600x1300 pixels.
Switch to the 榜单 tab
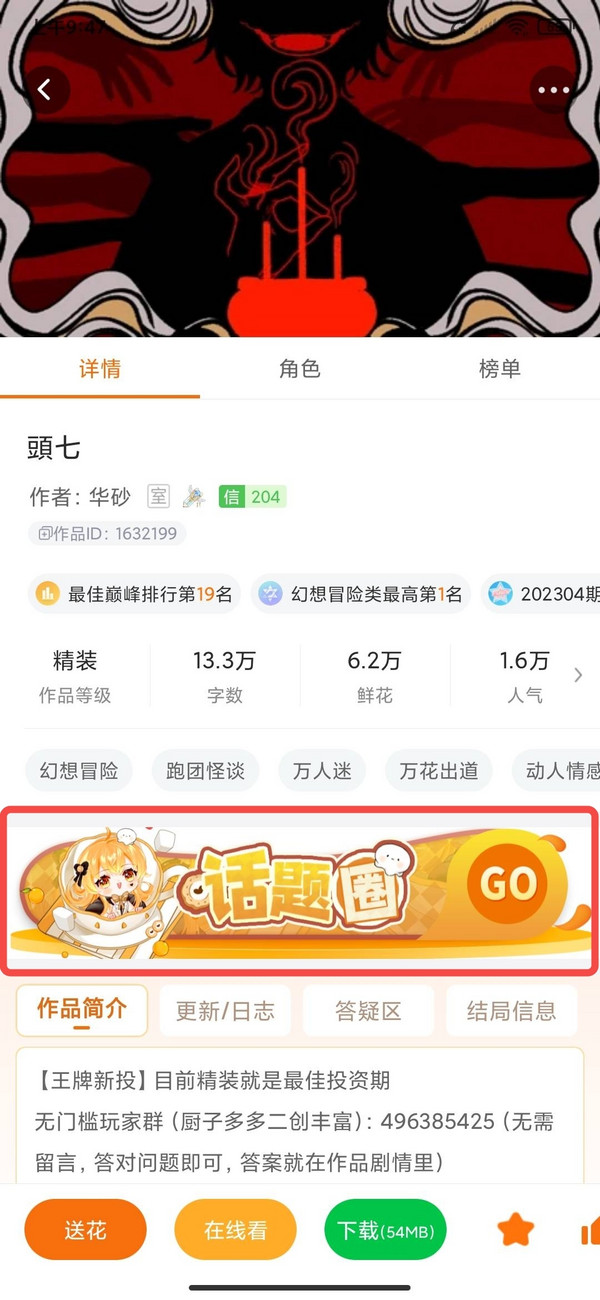(x=499, y=369)
